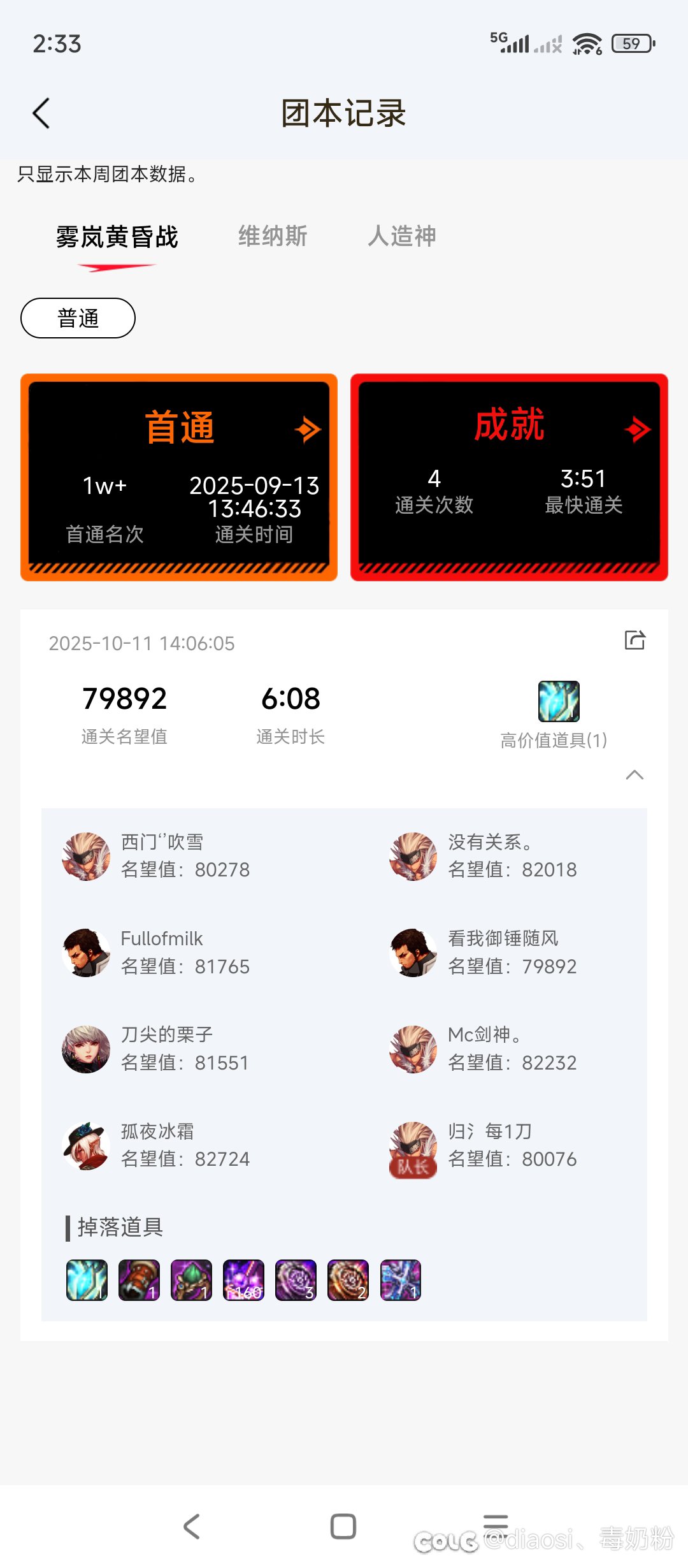This screenshot has height=1568, width=688.
Task: Select the 雾岚黄昏战 tab
Action: [x=117, y=237]
